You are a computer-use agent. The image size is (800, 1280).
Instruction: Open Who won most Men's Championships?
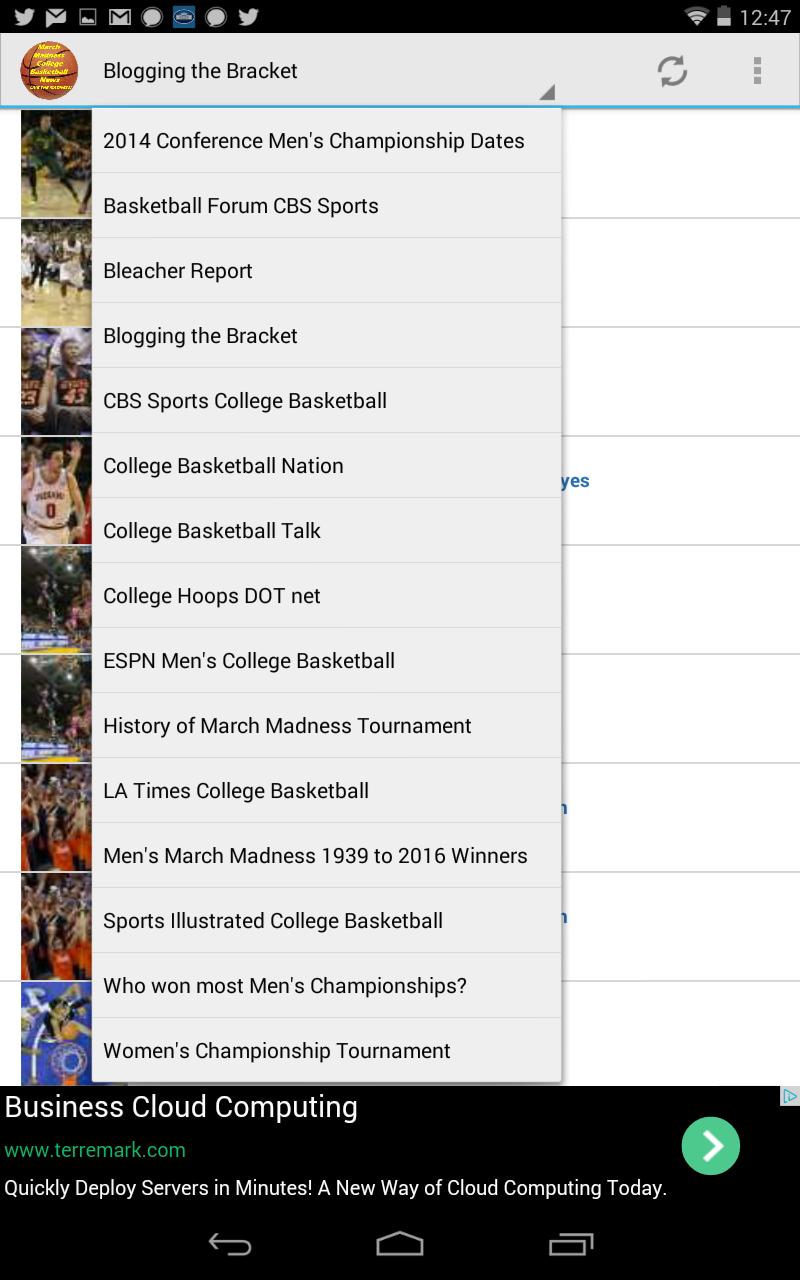[x=326, y=986]
